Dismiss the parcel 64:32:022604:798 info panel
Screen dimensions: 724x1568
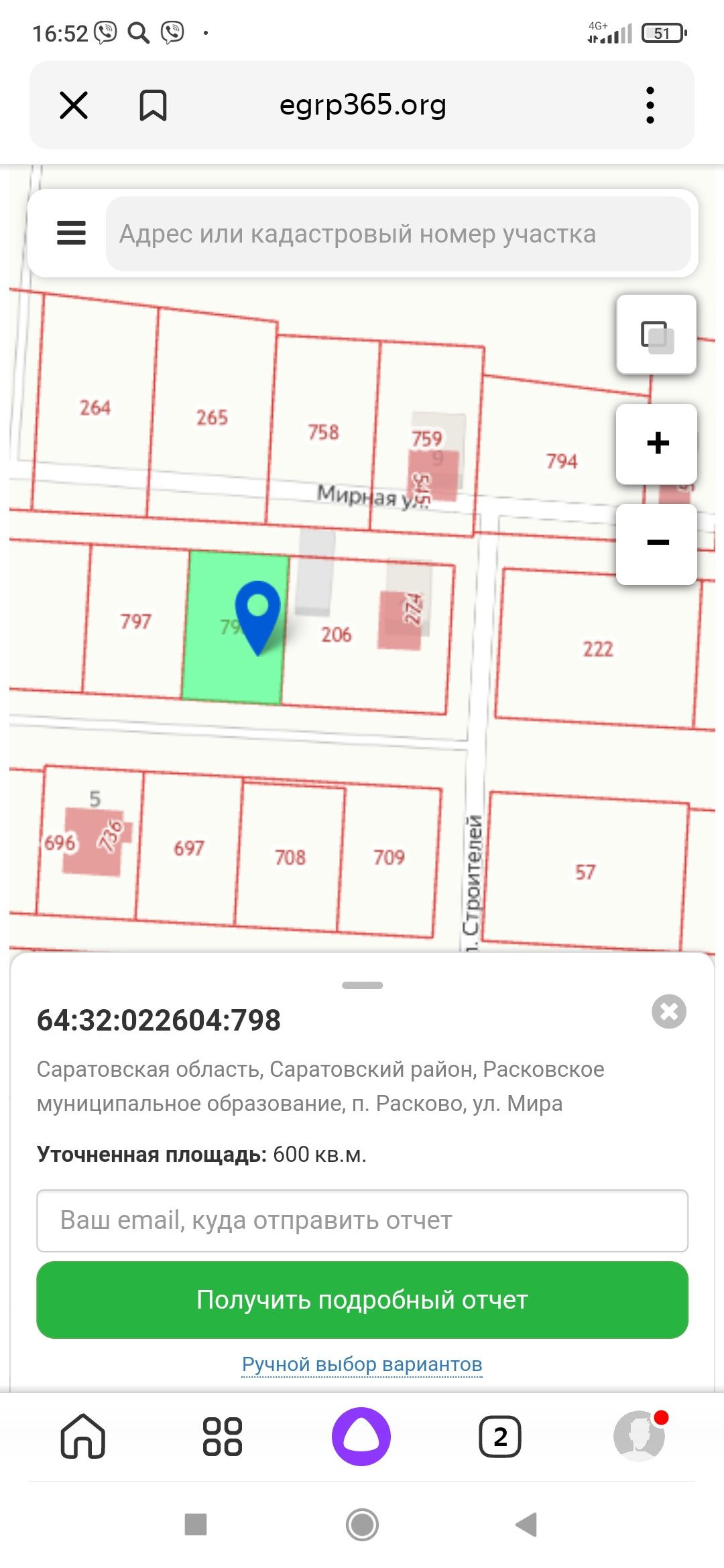668,1011
